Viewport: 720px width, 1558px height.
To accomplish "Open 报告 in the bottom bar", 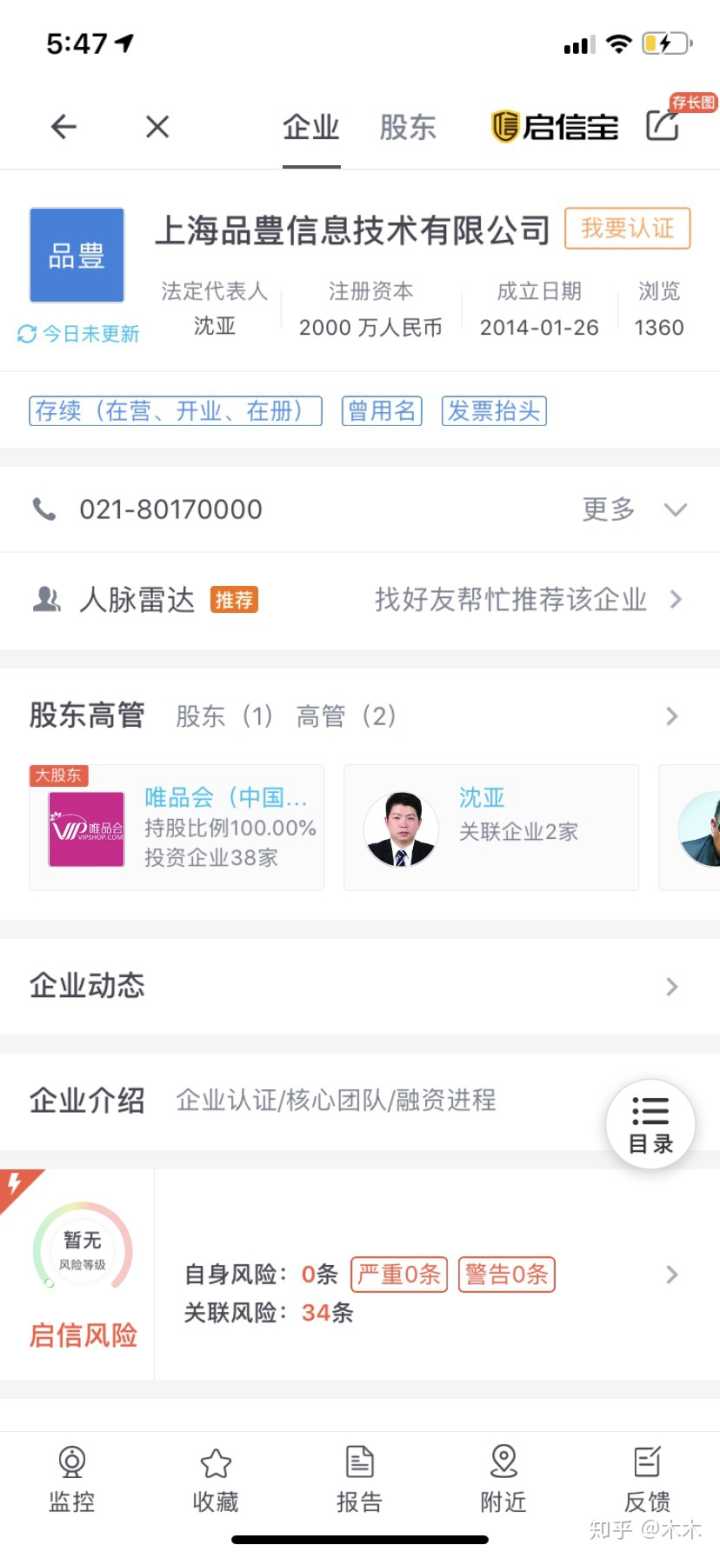I will coord(360,1480).
